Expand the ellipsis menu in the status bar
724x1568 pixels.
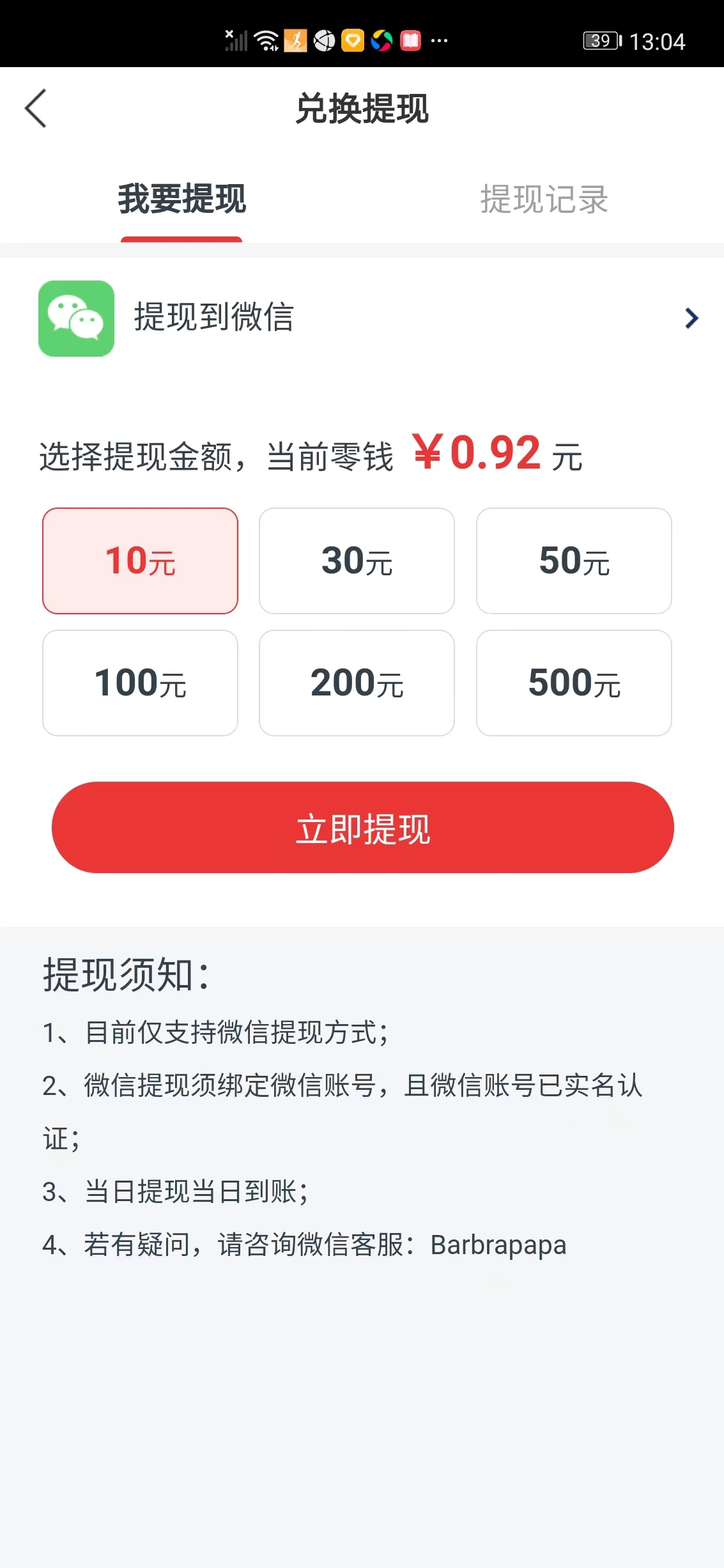point(438,40)
